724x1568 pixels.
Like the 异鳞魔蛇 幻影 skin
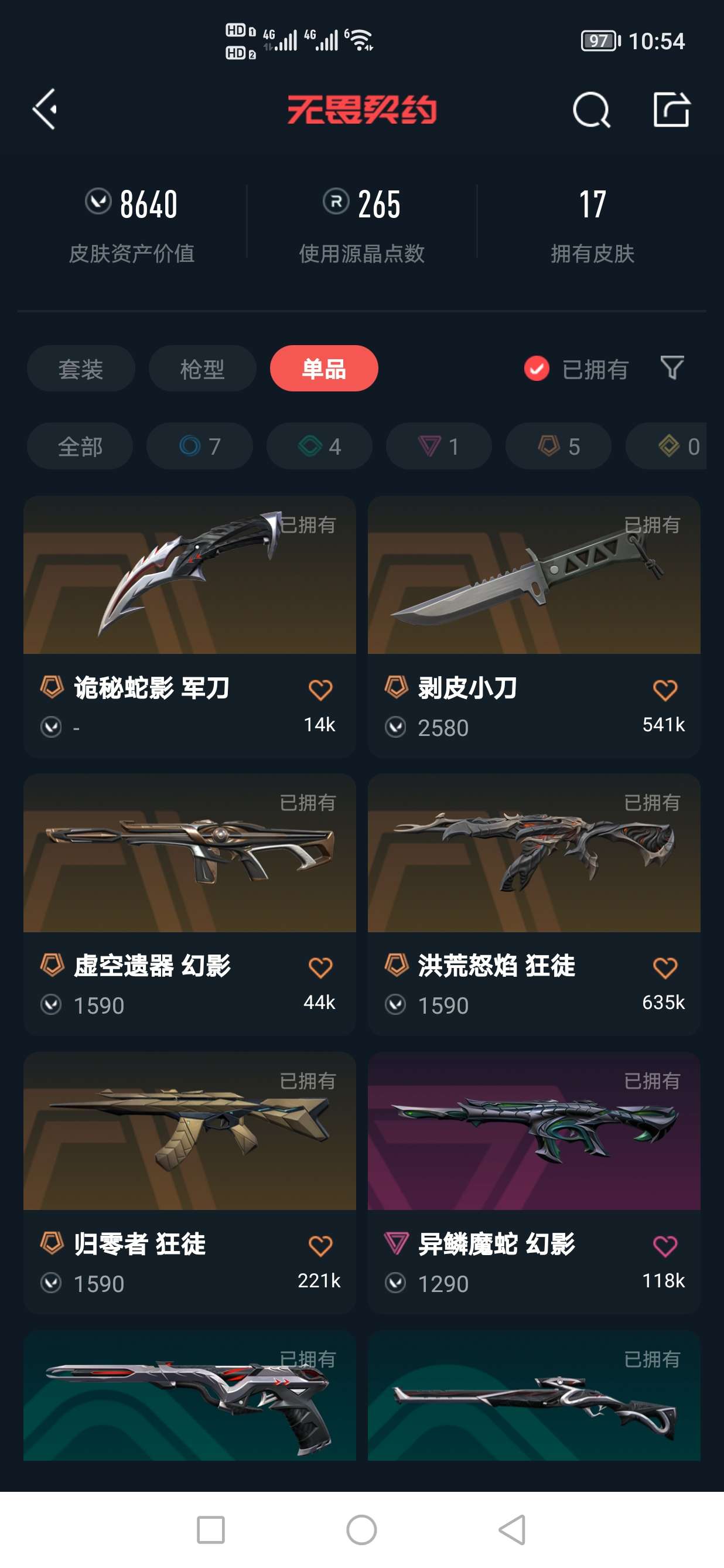tap(664, 1246)
